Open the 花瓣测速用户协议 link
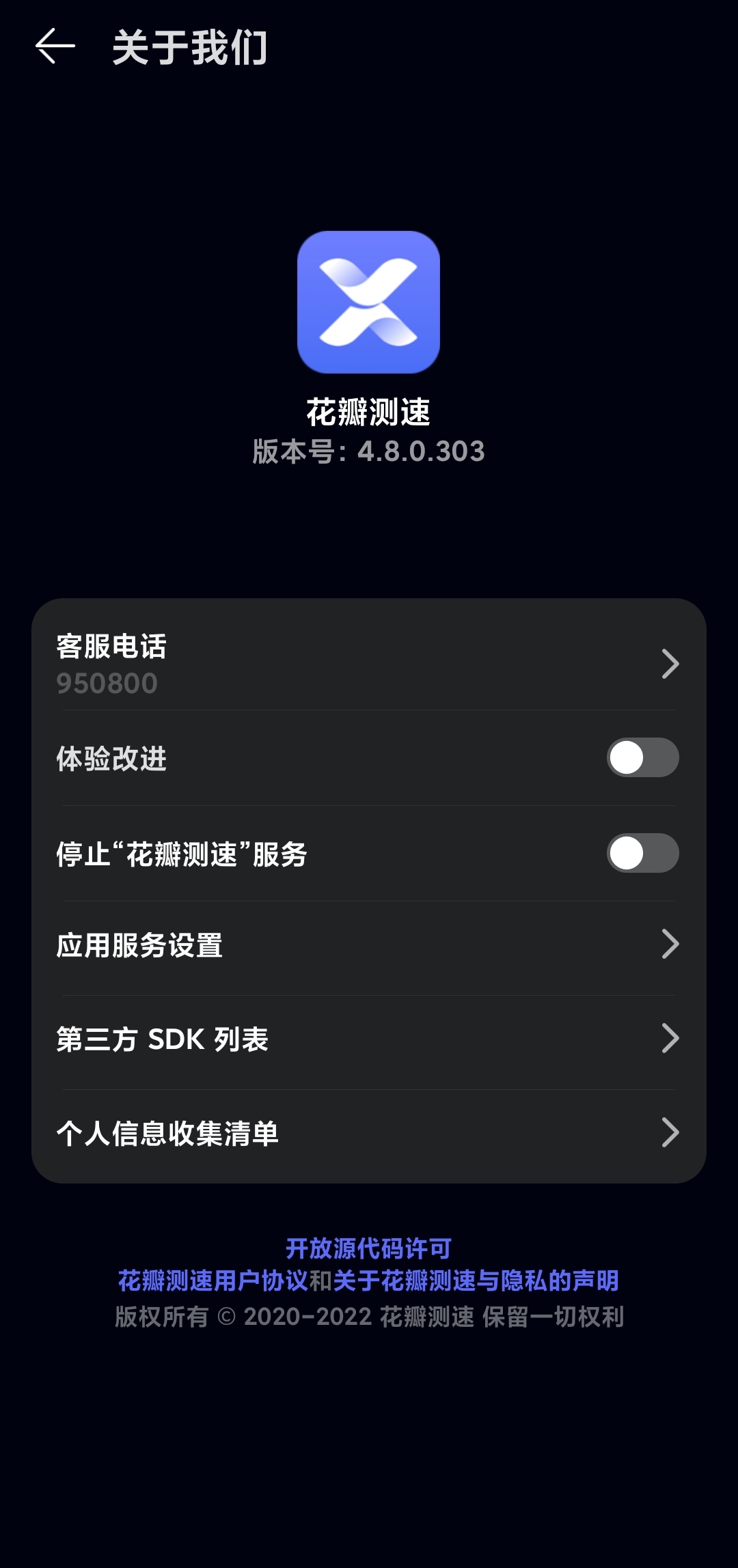 coord(213,1280)
